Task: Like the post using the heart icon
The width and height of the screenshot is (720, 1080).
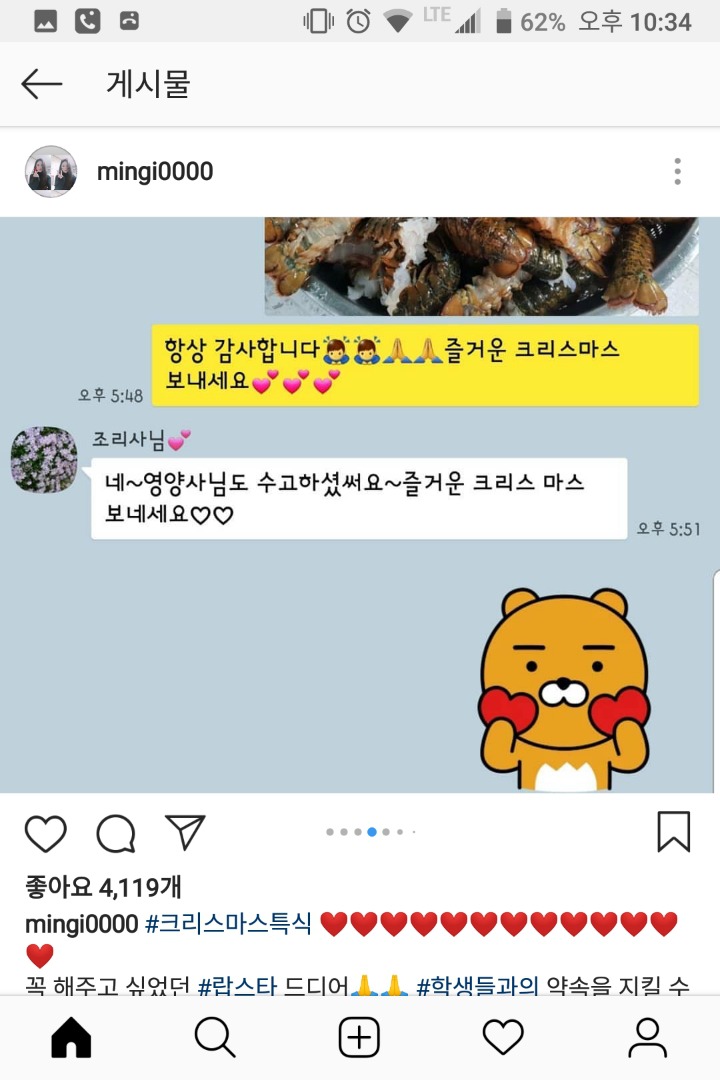Action: click(x=43, y=831)
